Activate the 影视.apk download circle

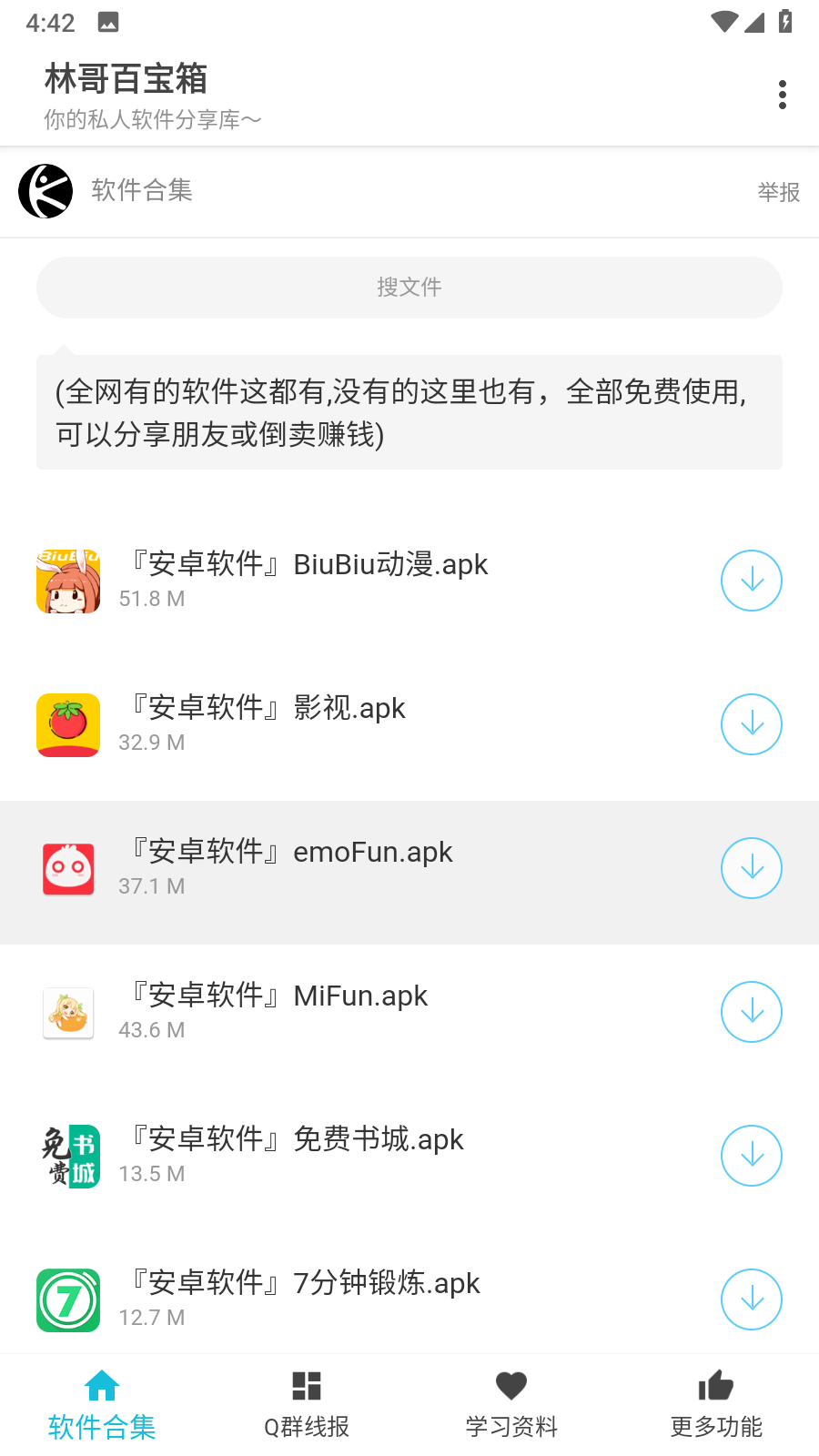pos(751,724)
